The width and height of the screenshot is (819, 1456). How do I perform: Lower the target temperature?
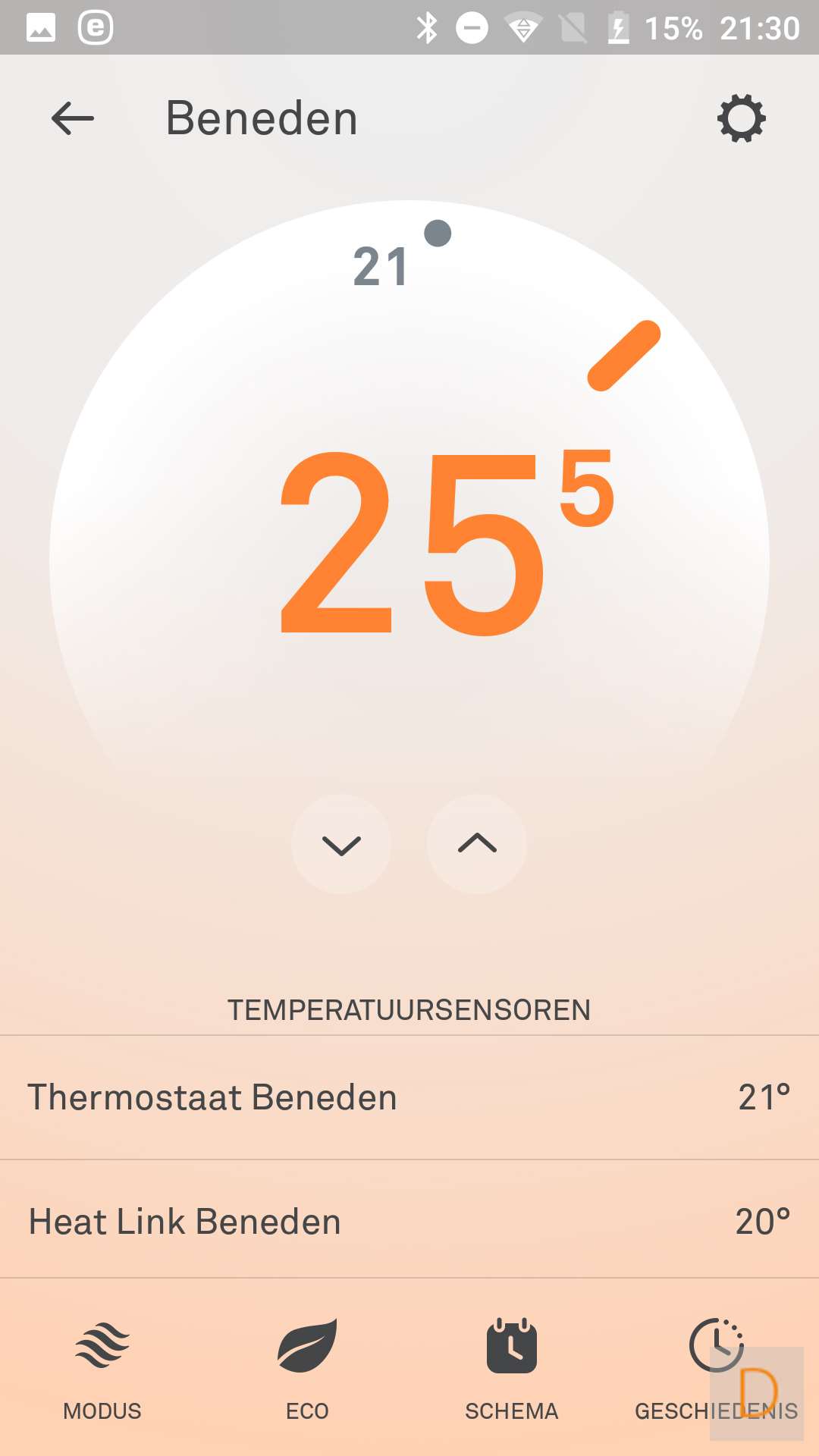[341, 844]
